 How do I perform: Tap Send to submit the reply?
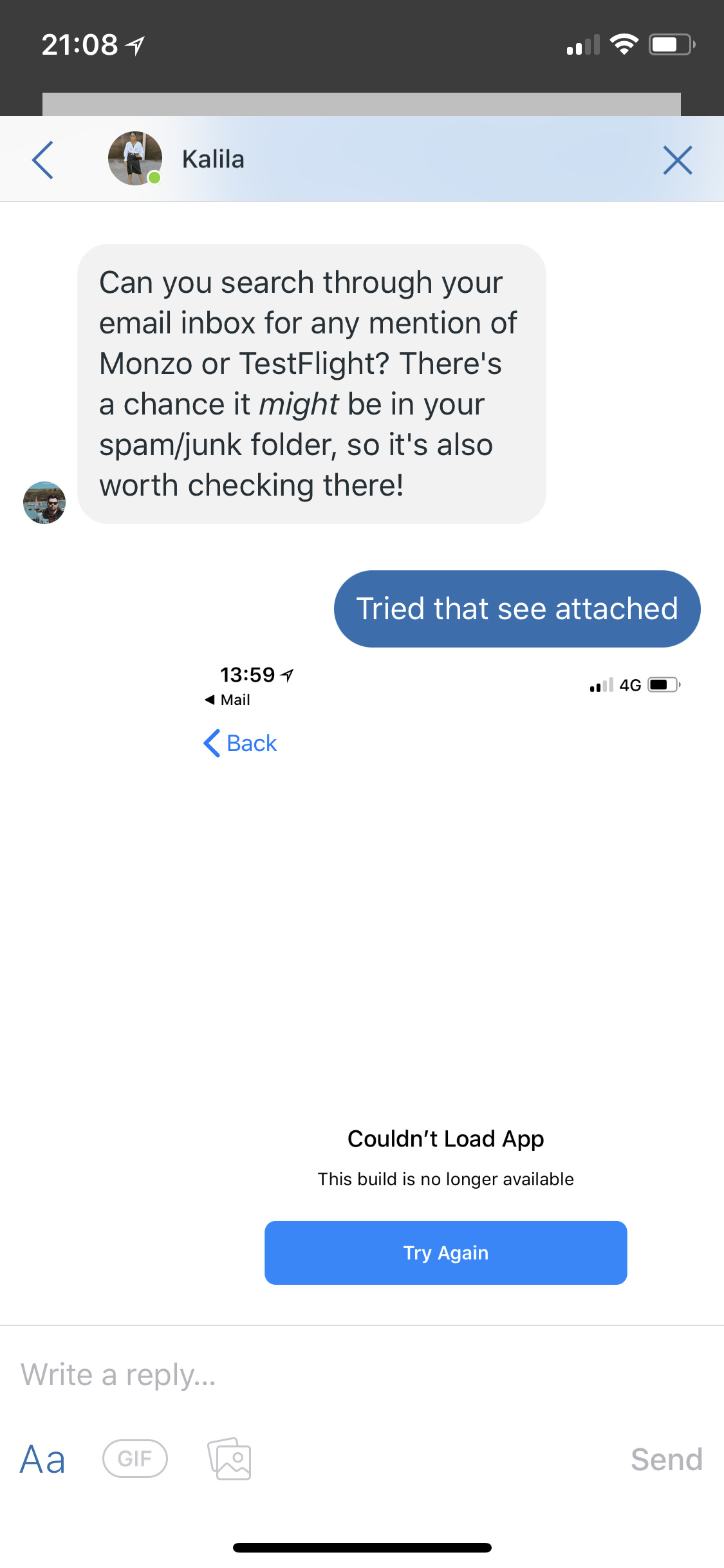667,1458
